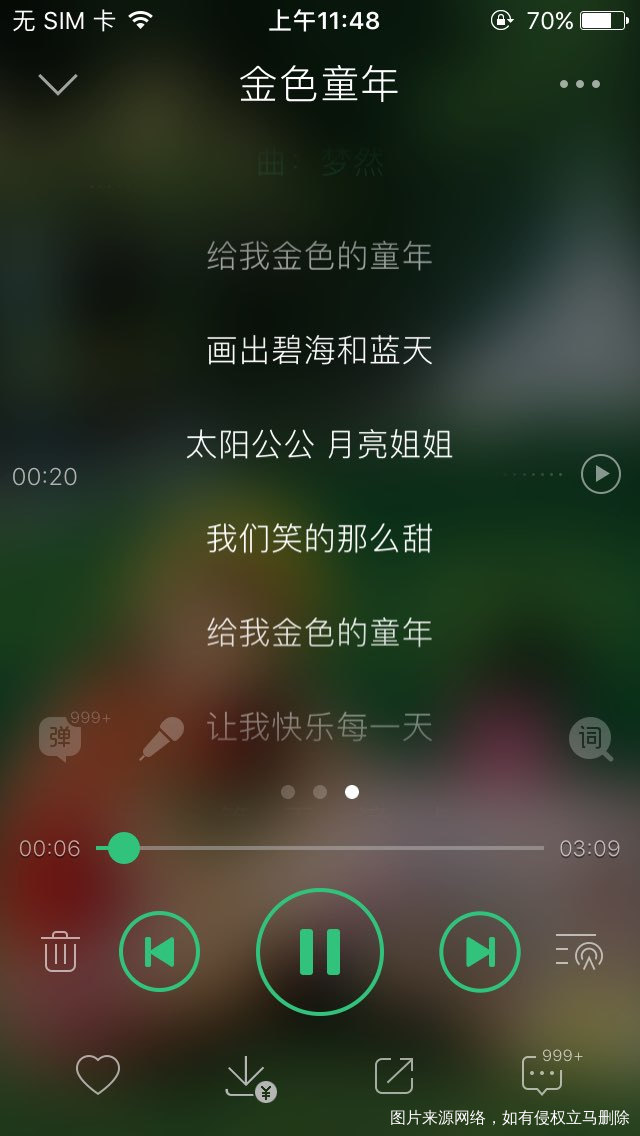This screenshot has height=1136, width=640.
Task: Pause the song 金色童年
Action: (320, 952)
